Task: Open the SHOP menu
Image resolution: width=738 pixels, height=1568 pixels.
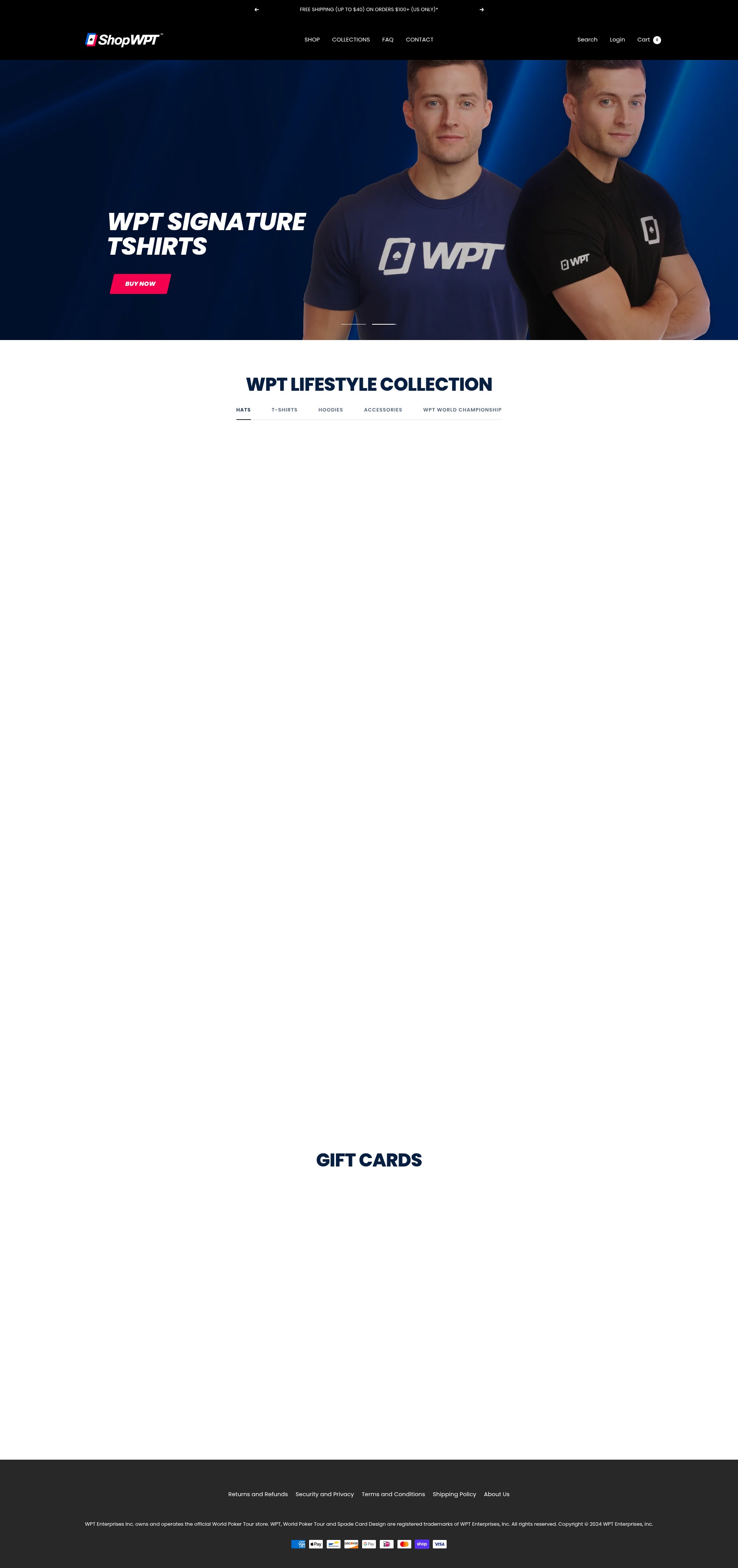Action: (312, 40)
